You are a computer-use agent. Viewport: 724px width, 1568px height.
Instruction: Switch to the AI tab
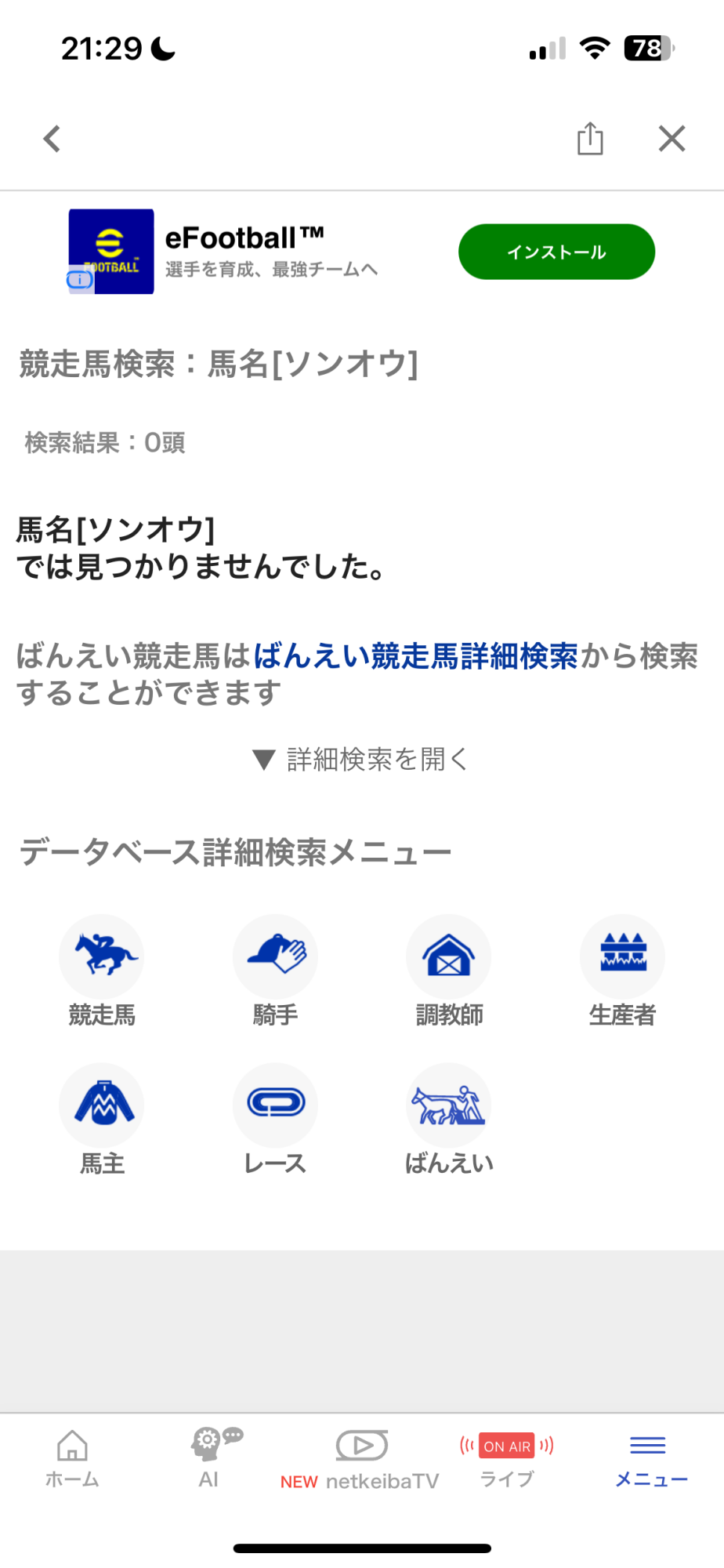coord(209,1459)
